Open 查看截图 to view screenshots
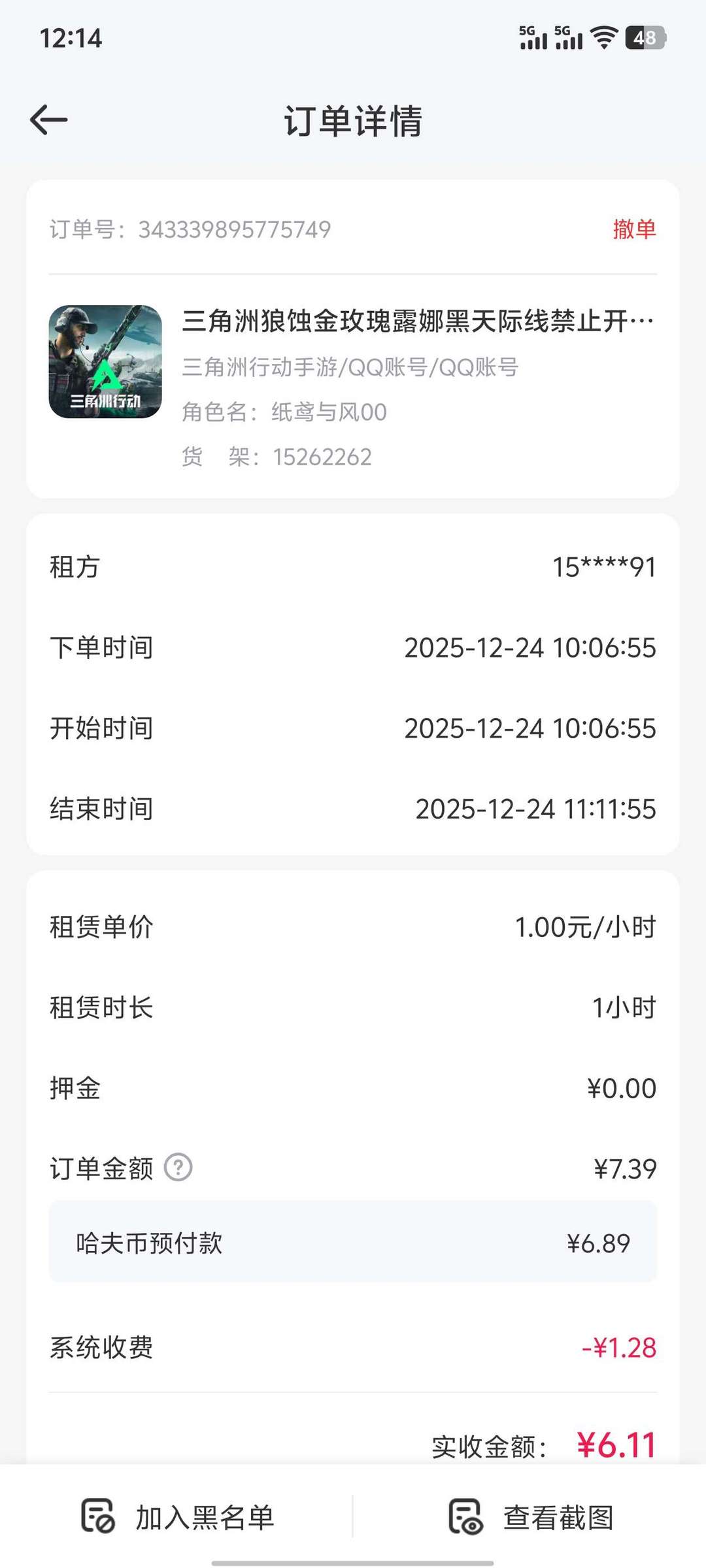 (x=531, y=1517)
